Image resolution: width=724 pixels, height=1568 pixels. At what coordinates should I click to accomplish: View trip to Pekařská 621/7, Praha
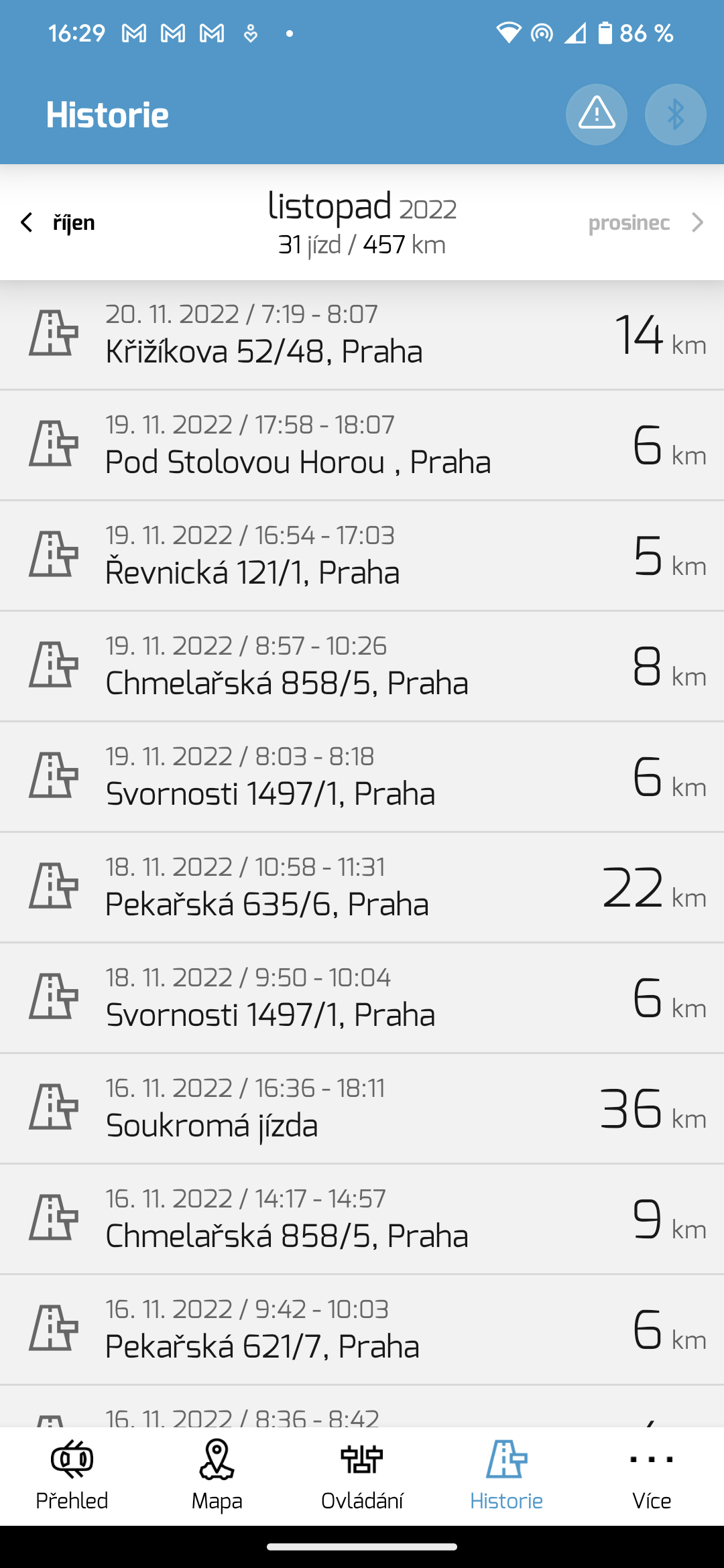click(362, 1329)
